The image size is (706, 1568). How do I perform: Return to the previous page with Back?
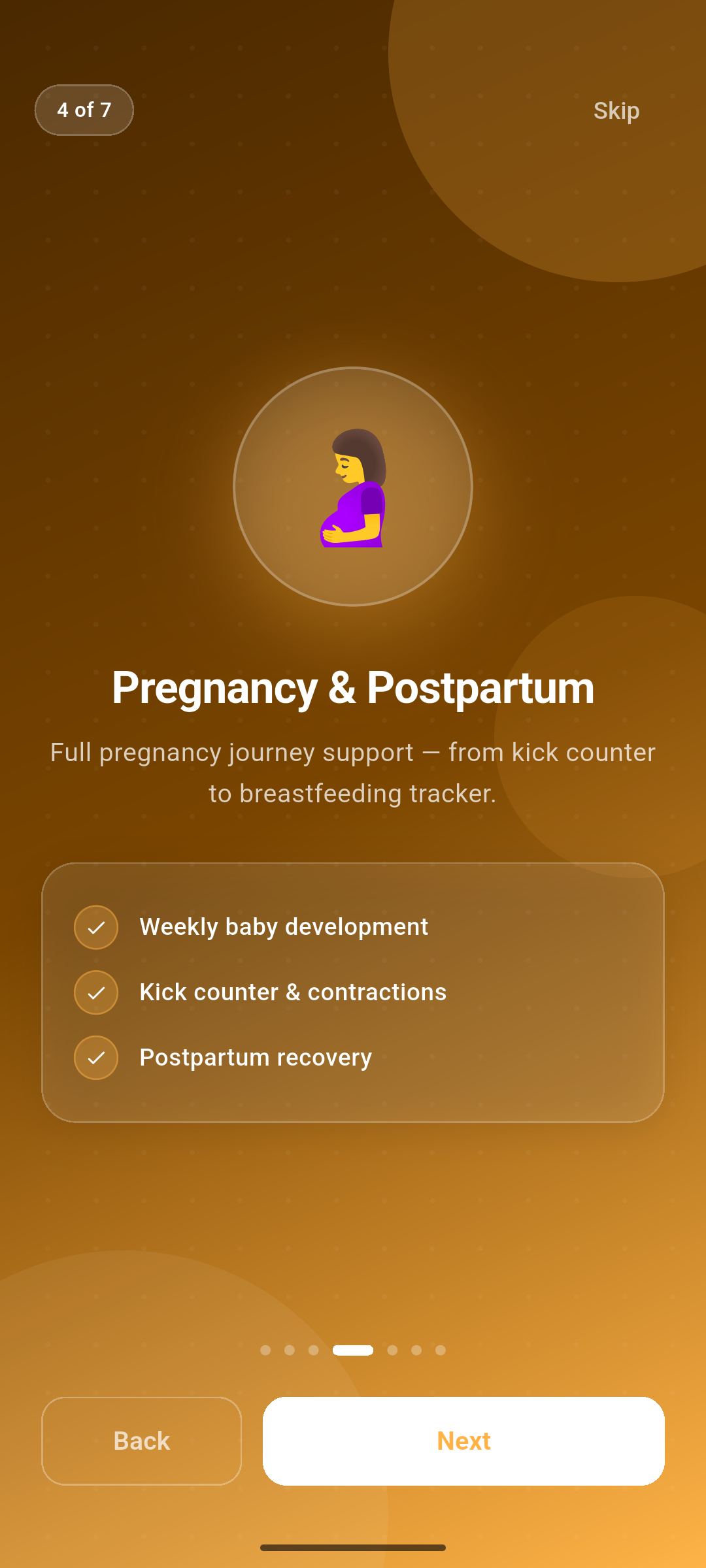pyautogui.click(x=142, y=1441)
